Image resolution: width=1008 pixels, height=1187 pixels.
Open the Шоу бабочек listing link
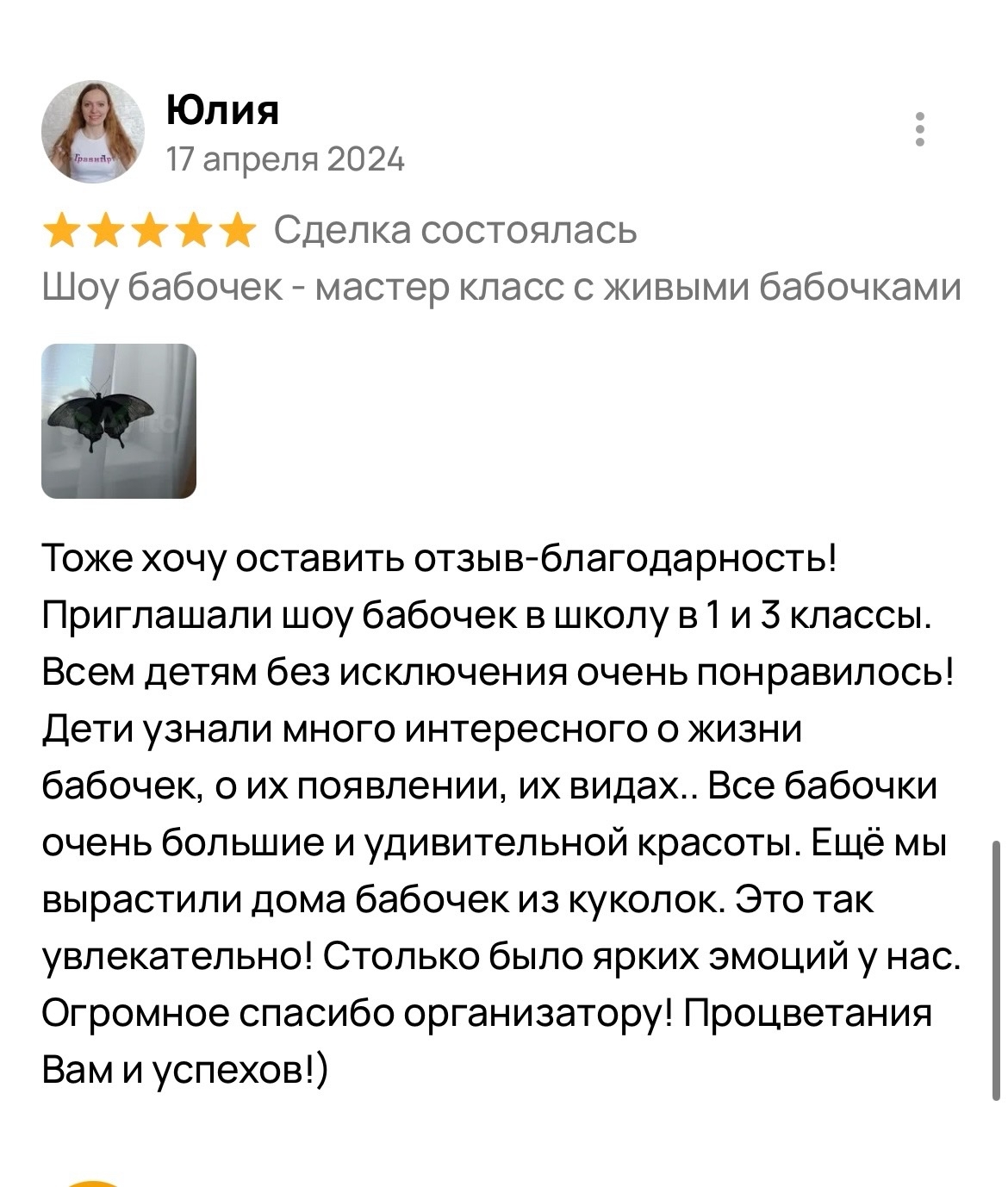[501, 287]
